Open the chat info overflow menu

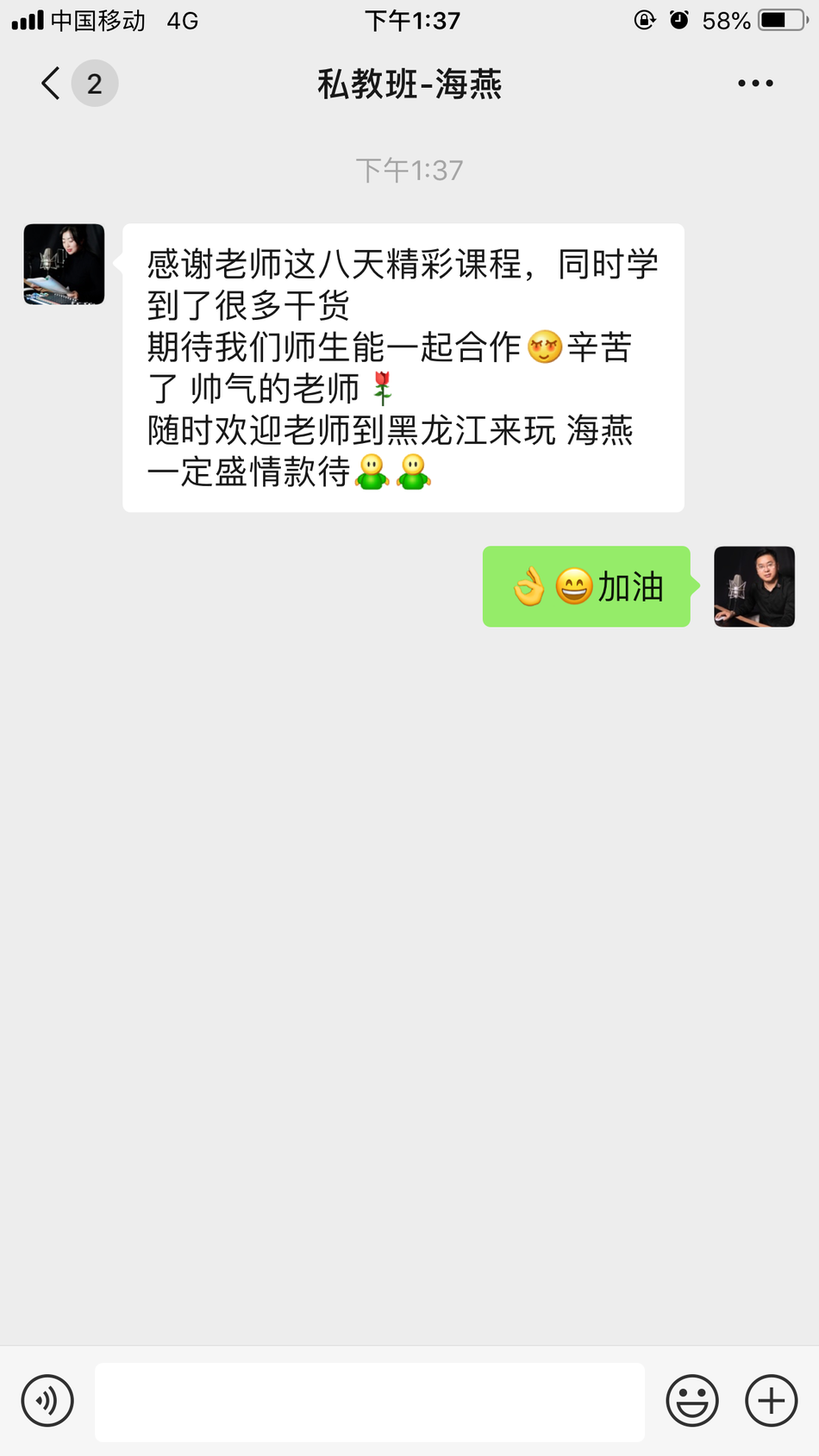[755, 84]
